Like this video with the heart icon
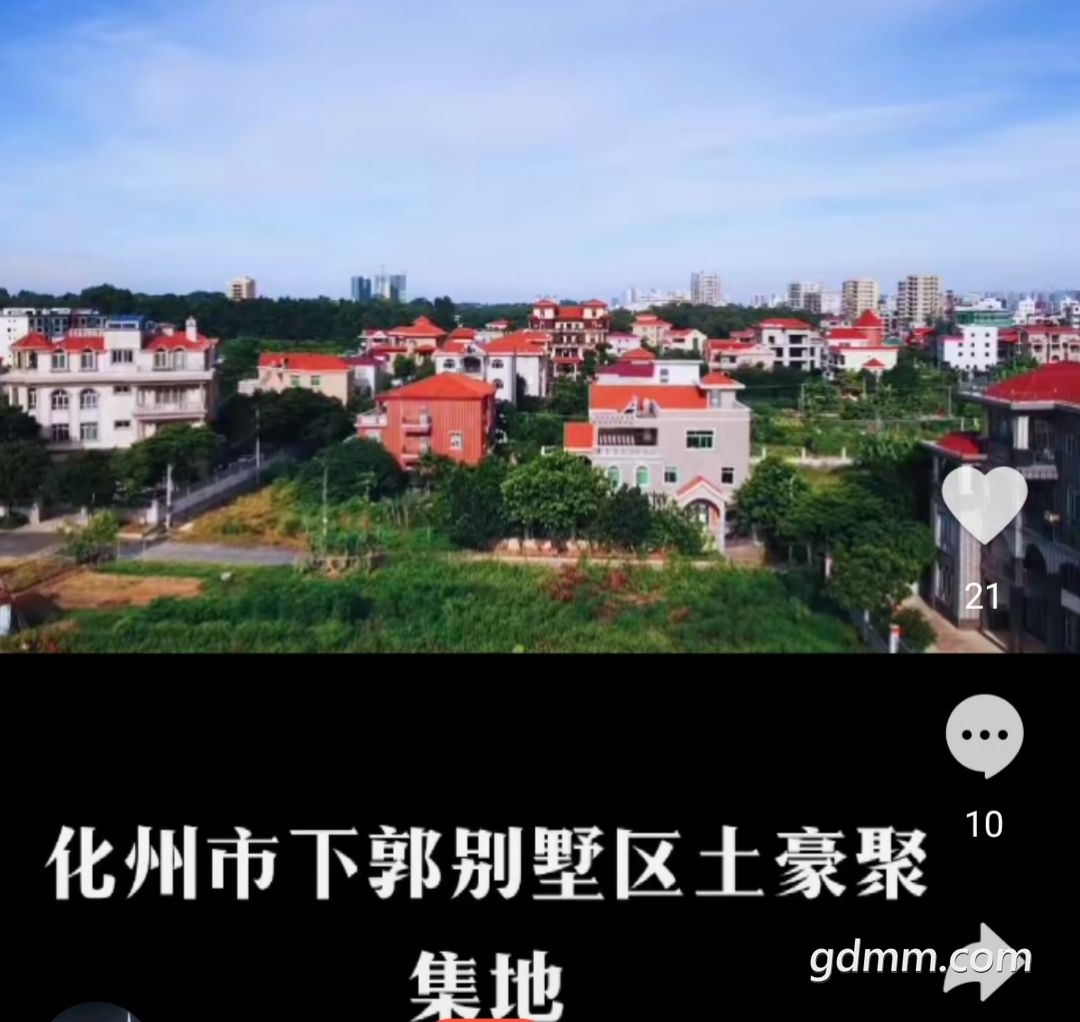The width and height of the screenshot is (1080, 1022). 984,505
